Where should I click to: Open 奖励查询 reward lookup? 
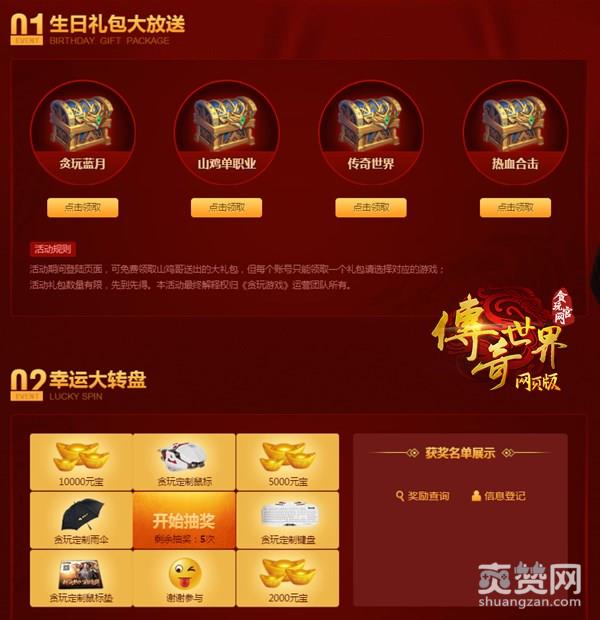[x=423, y=496]
